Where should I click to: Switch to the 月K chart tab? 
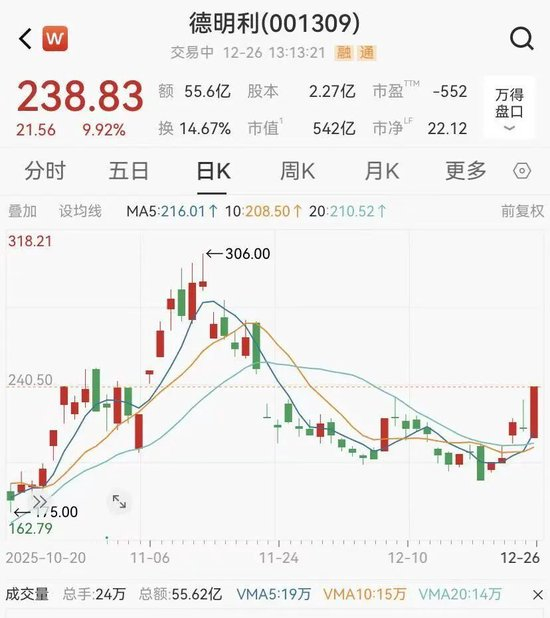click(x=382, y=171)
